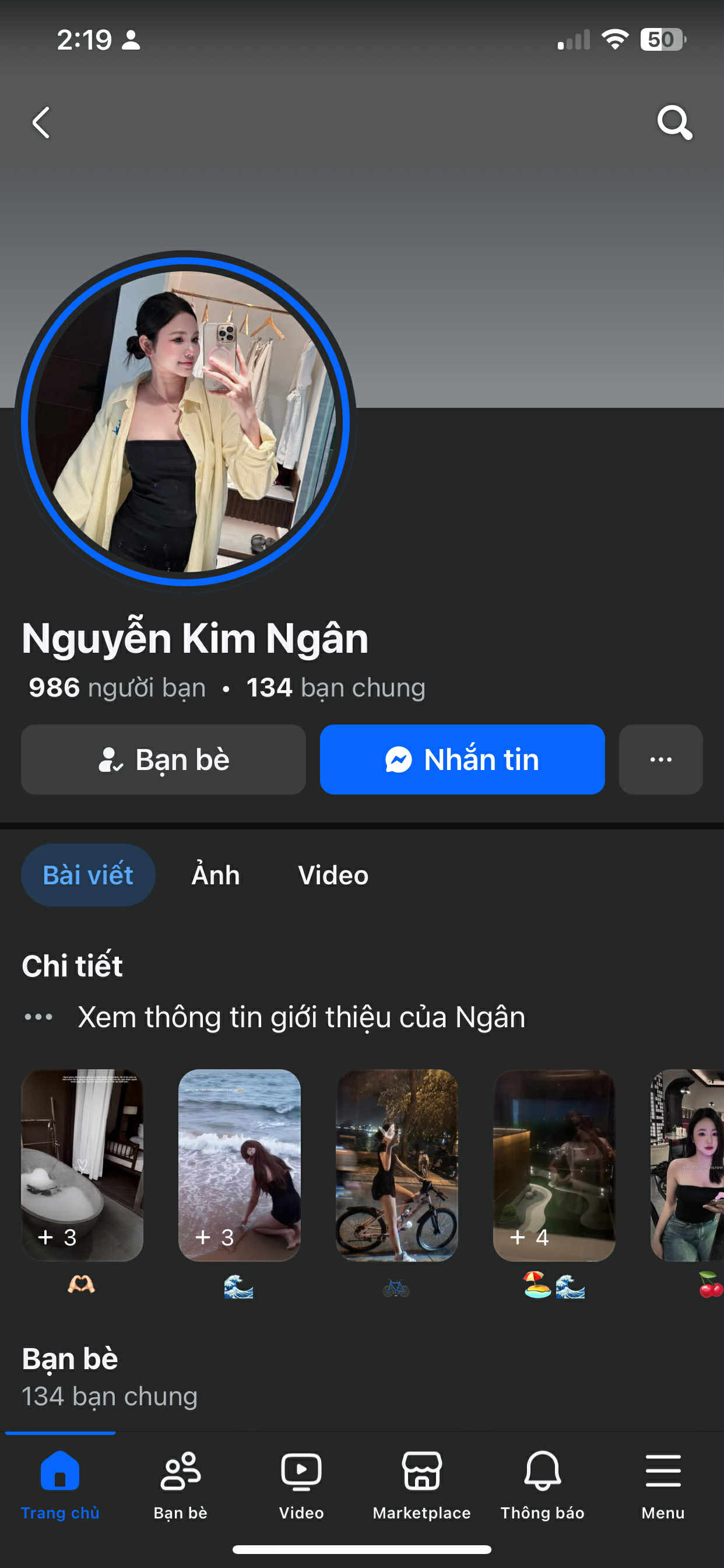Select the Bài viết tab
724x1568 pixels.
point(88,874)
